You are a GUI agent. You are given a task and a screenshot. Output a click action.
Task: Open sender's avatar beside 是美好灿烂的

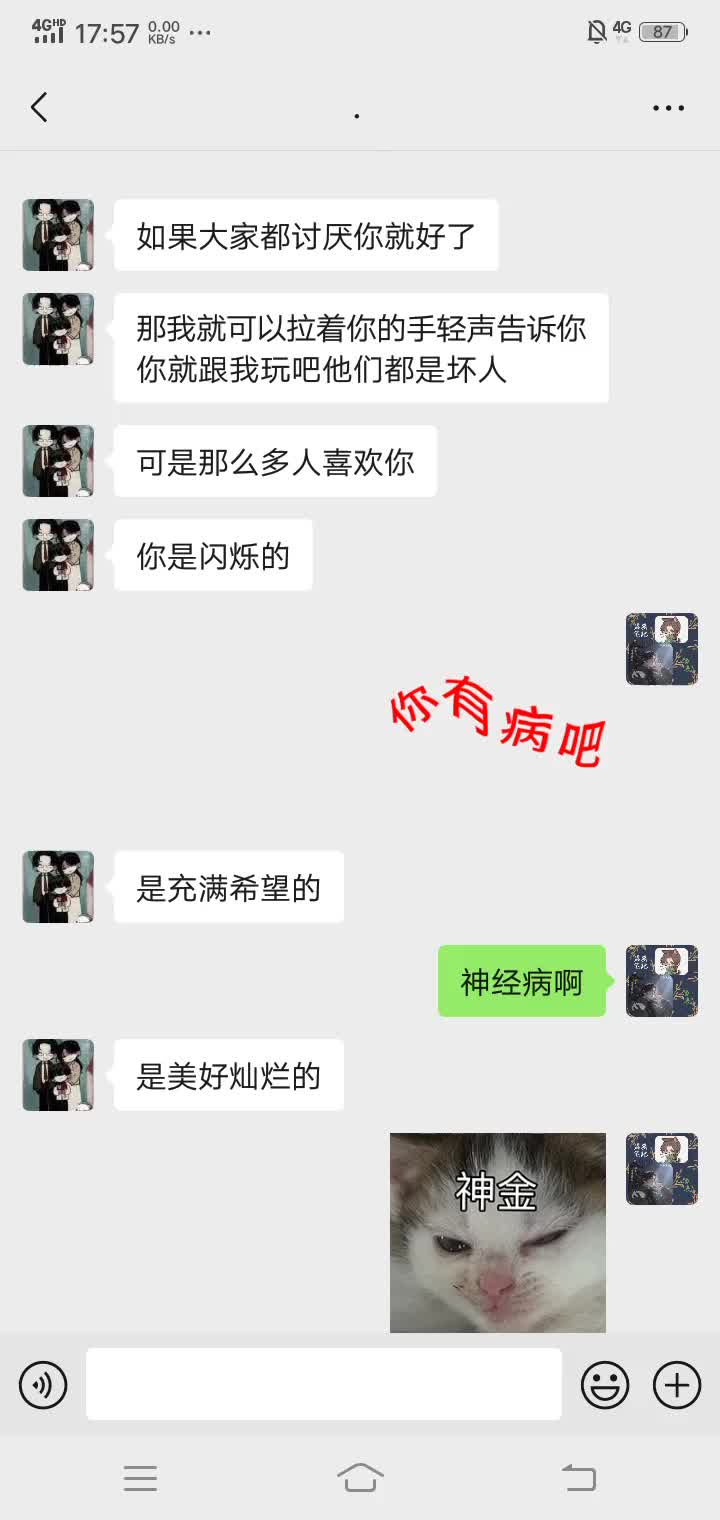pos(58,1075)
